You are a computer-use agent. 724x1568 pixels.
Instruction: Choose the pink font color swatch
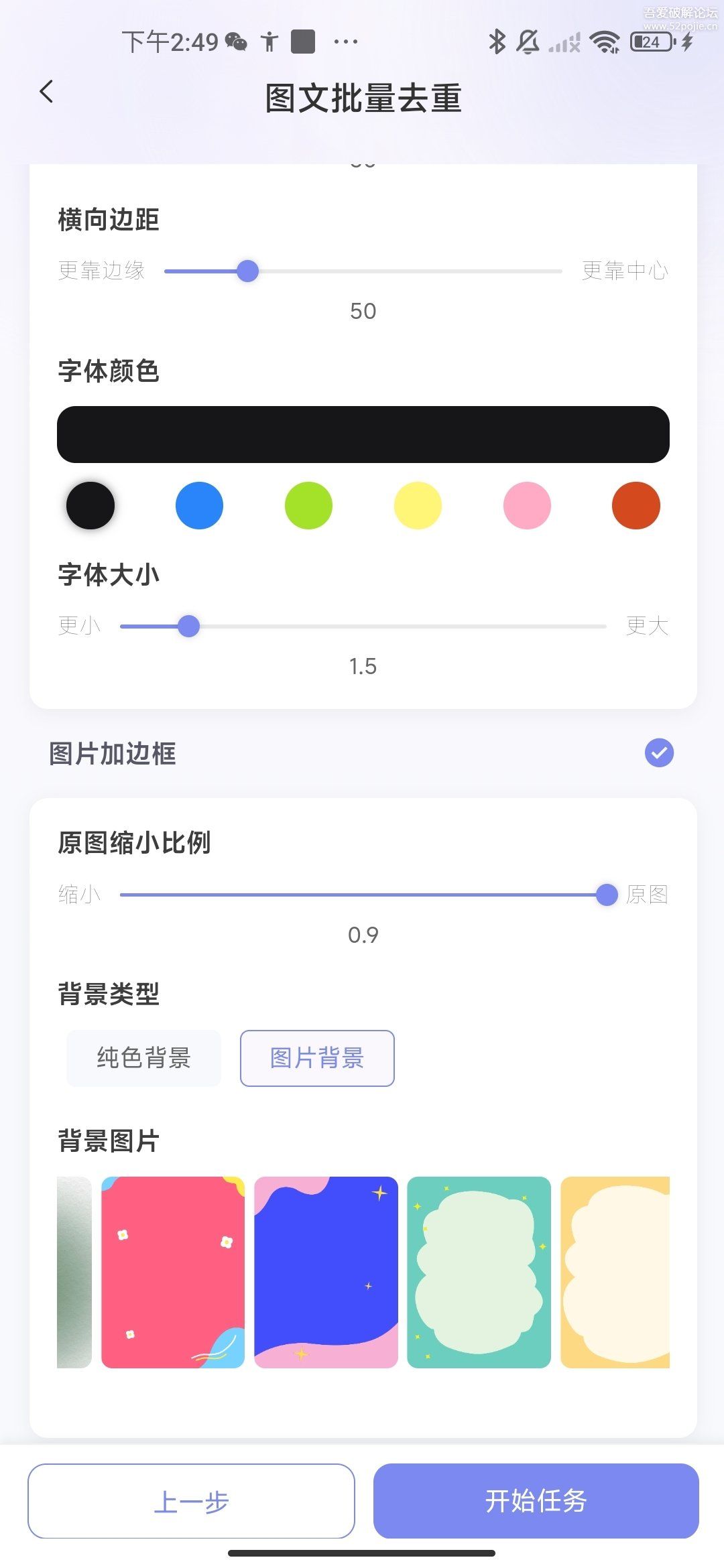(527, 505)
